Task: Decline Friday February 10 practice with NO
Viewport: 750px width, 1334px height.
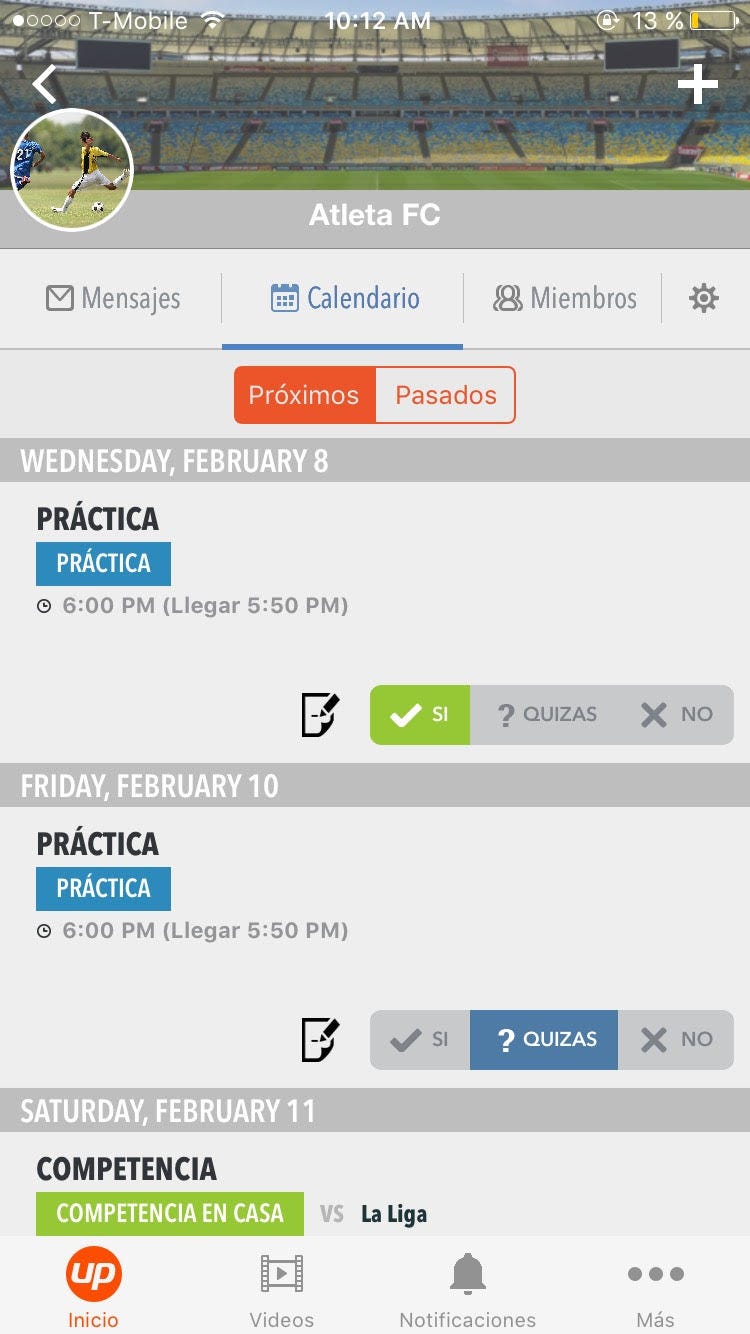Action: point(676,1039)
